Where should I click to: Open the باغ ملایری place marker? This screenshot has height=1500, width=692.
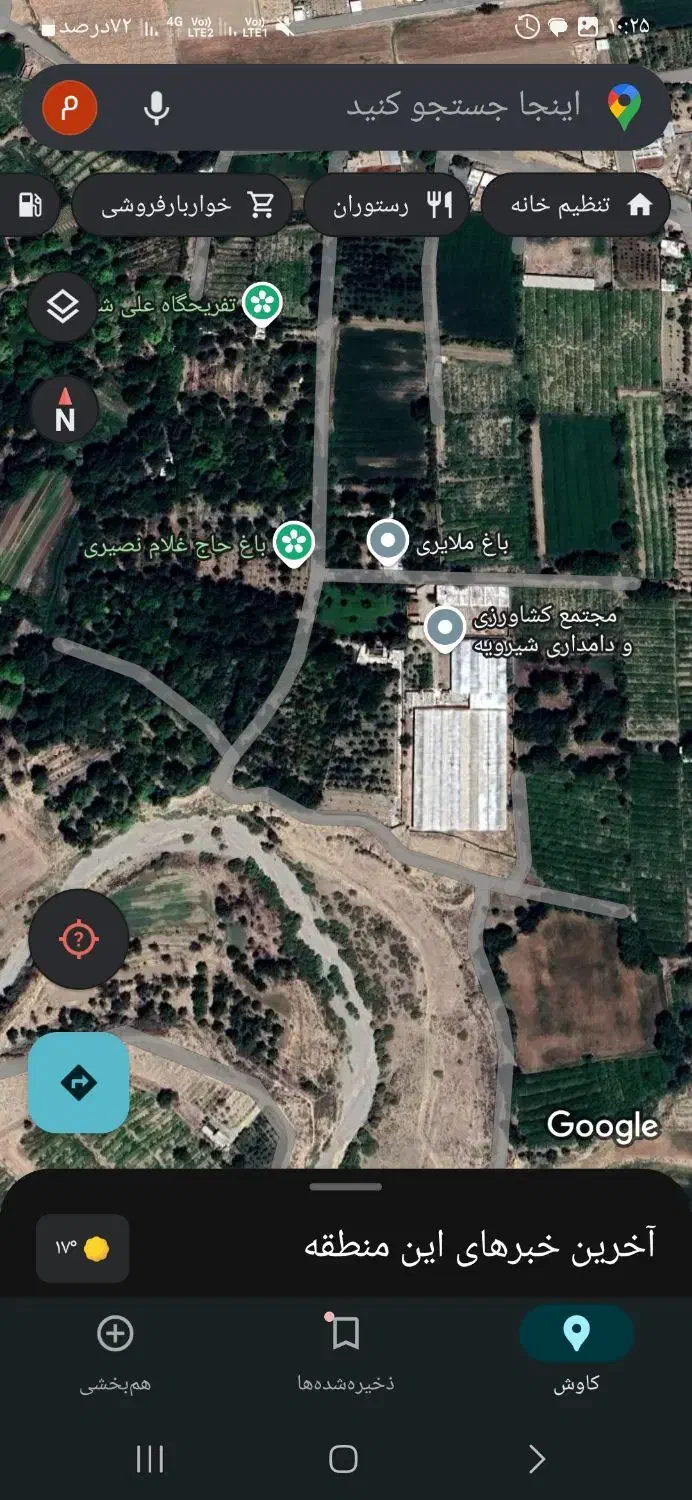[388, 541]
